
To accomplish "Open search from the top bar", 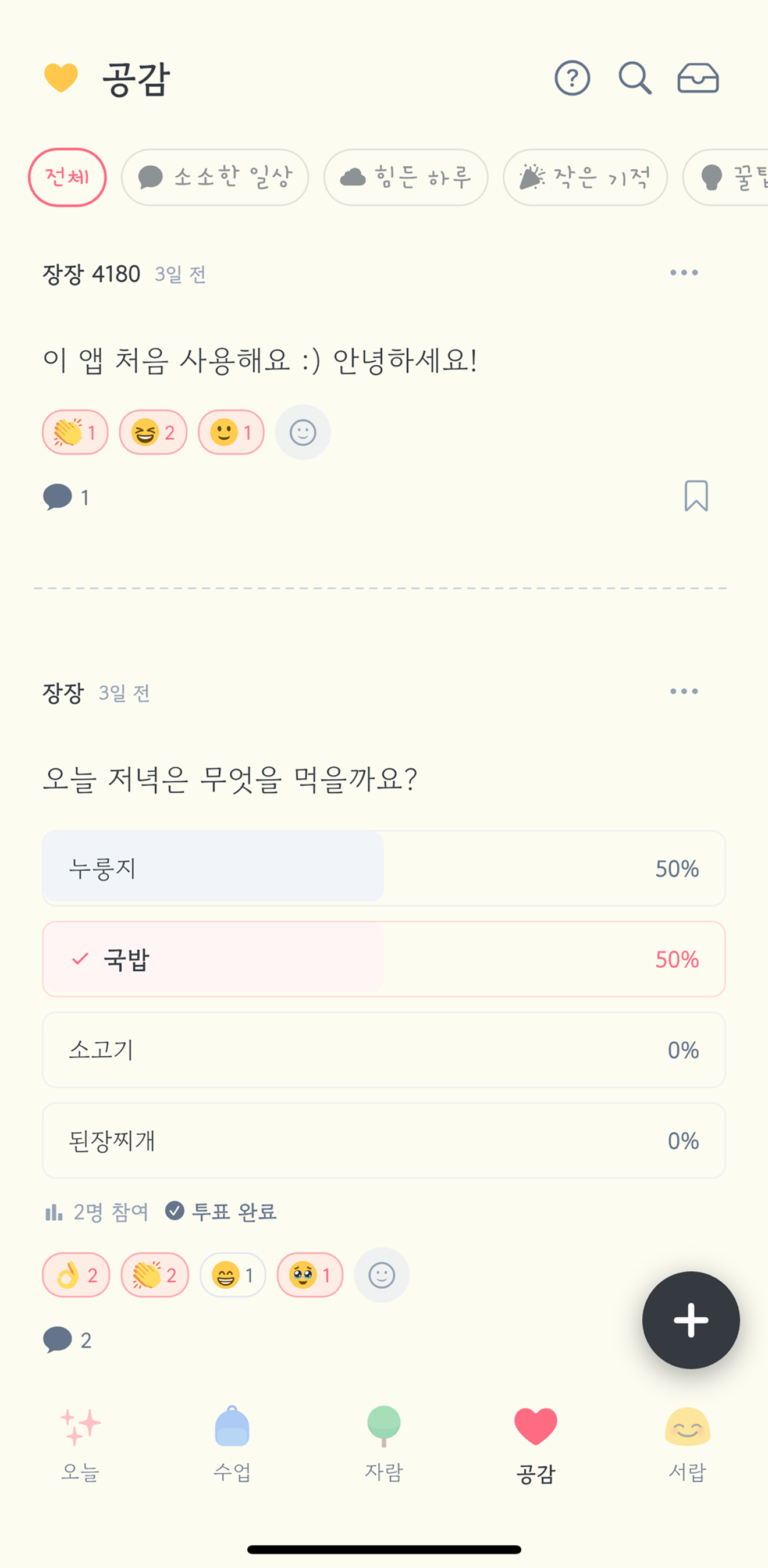I will tap(636, 79).
